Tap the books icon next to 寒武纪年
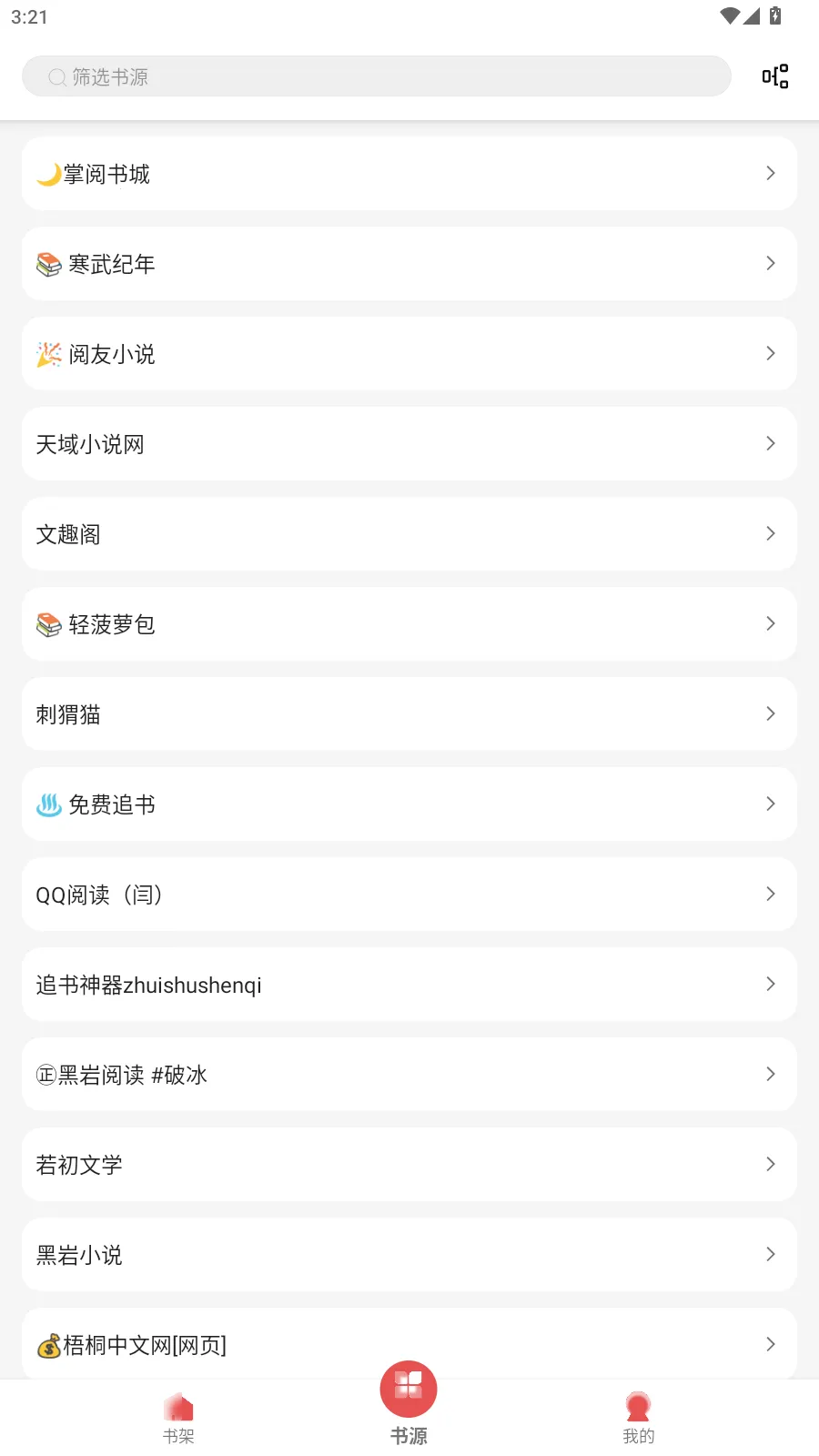The image size is (819, 1456). [x=47, y=263]
